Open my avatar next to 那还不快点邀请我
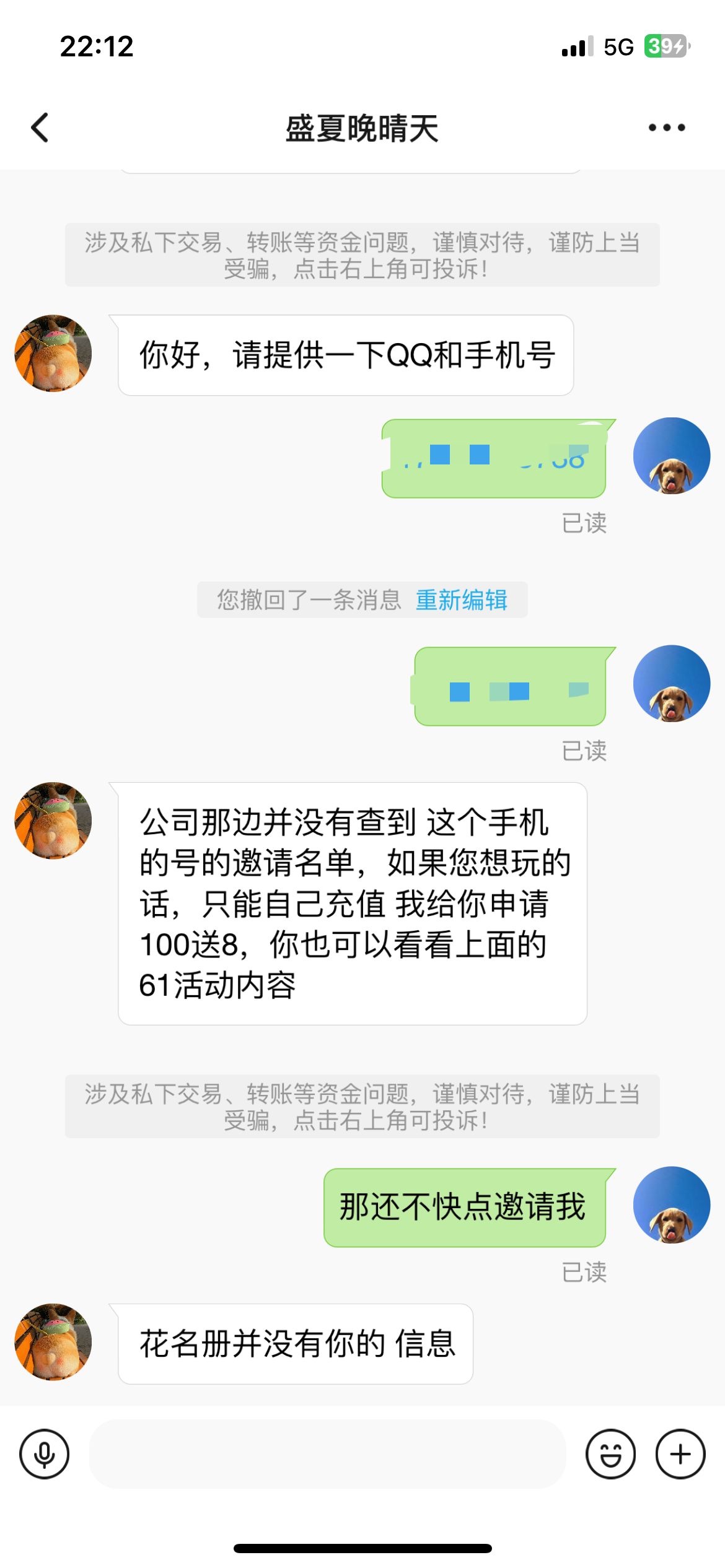 pyautogui.click(x=672, y=1204)
